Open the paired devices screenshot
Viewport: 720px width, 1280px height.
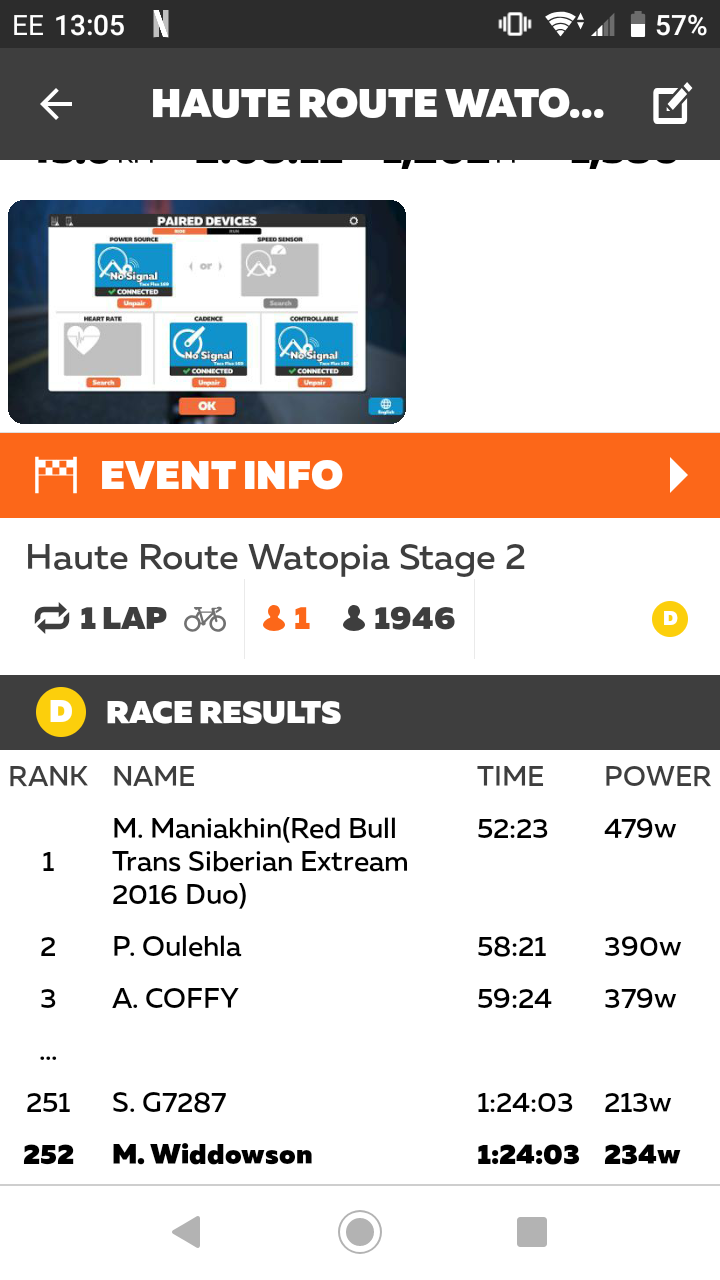207,312
